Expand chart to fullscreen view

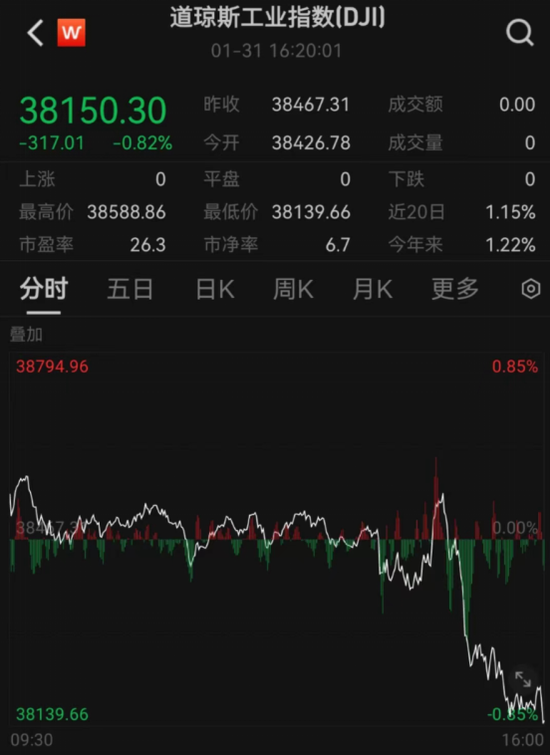pos(523,679)
